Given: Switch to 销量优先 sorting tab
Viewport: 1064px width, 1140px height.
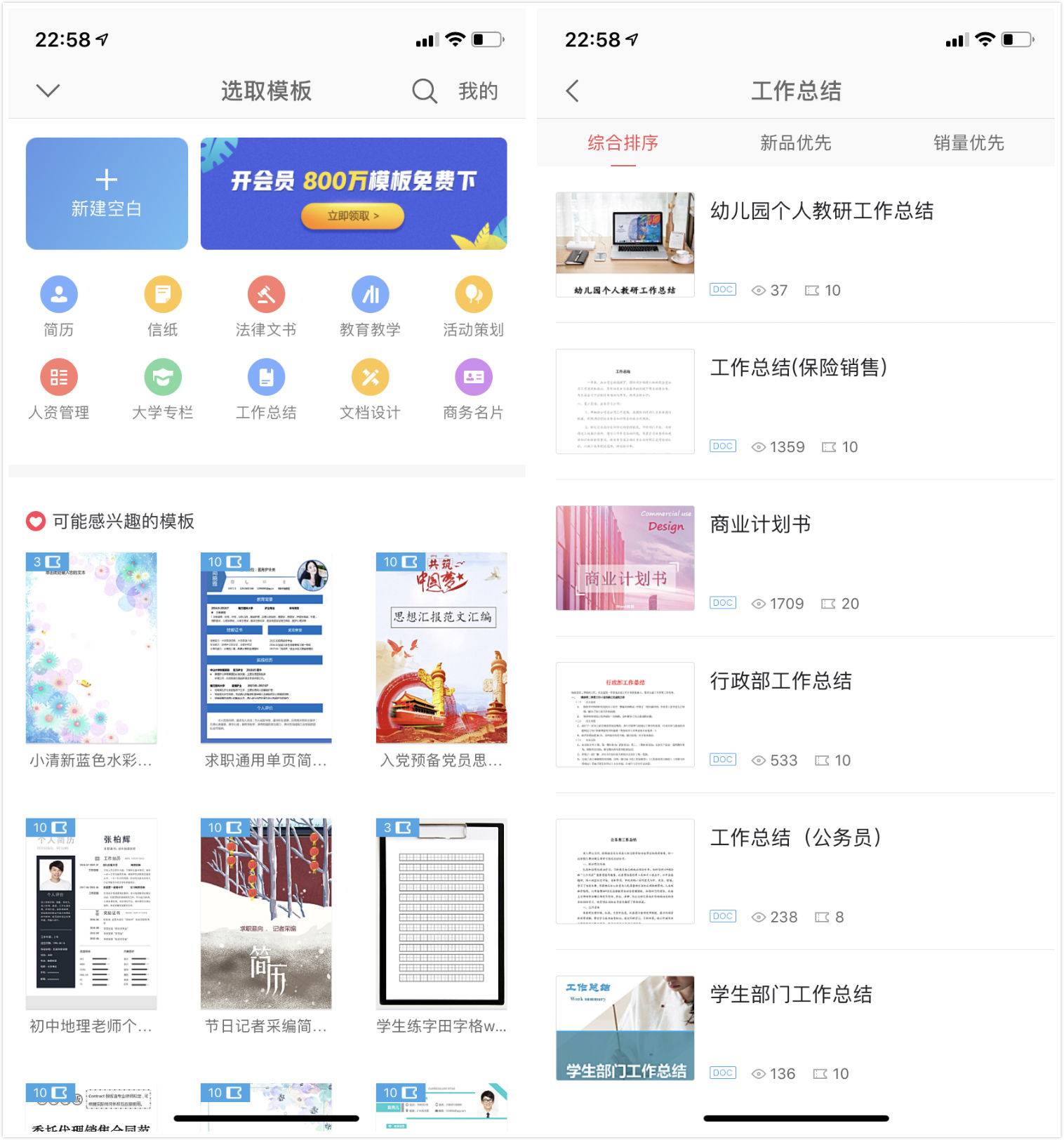Looking at the screenshot, I should pos(969,143).
